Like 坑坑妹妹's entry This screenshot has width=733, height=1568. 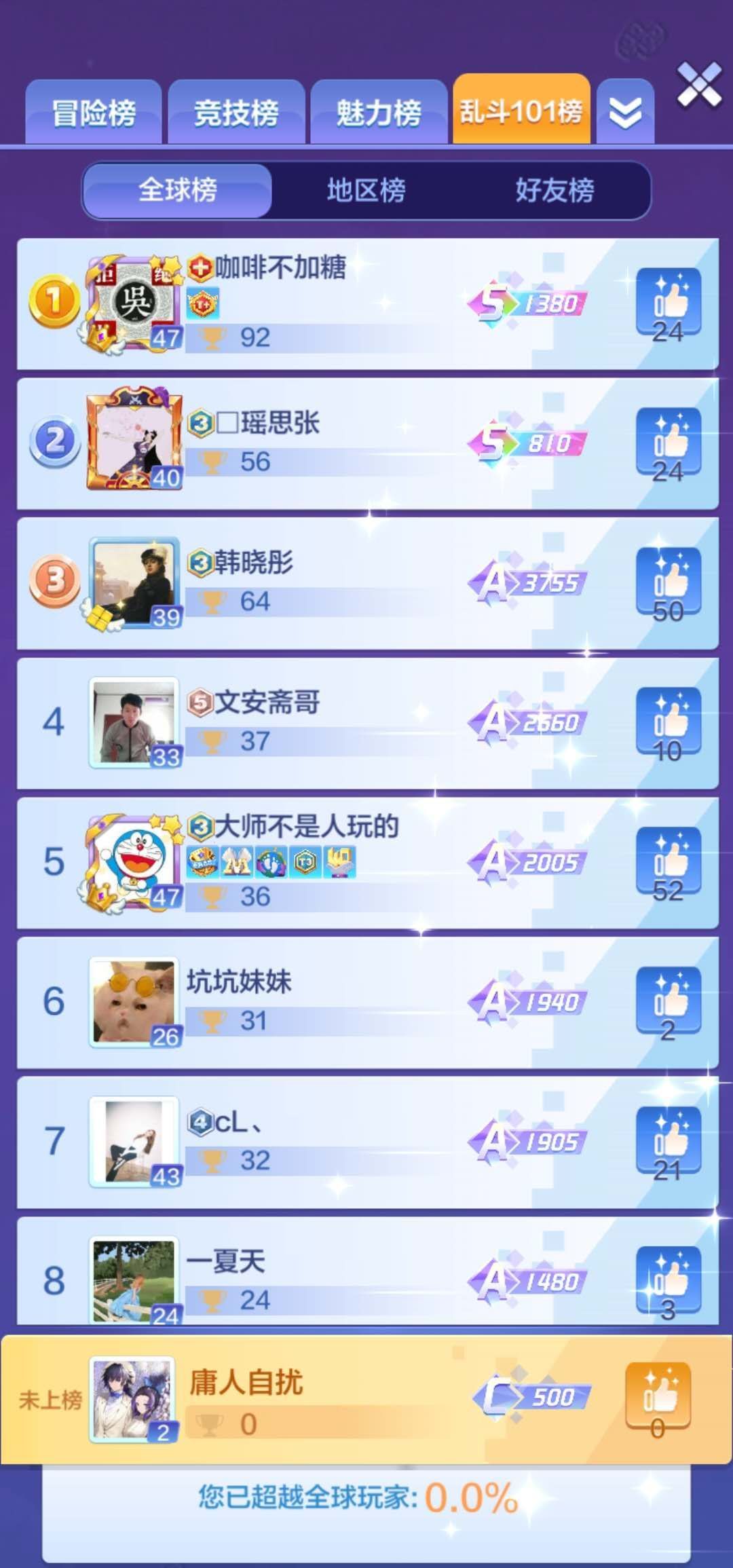pyautogui.click(x=668, y=1001)
